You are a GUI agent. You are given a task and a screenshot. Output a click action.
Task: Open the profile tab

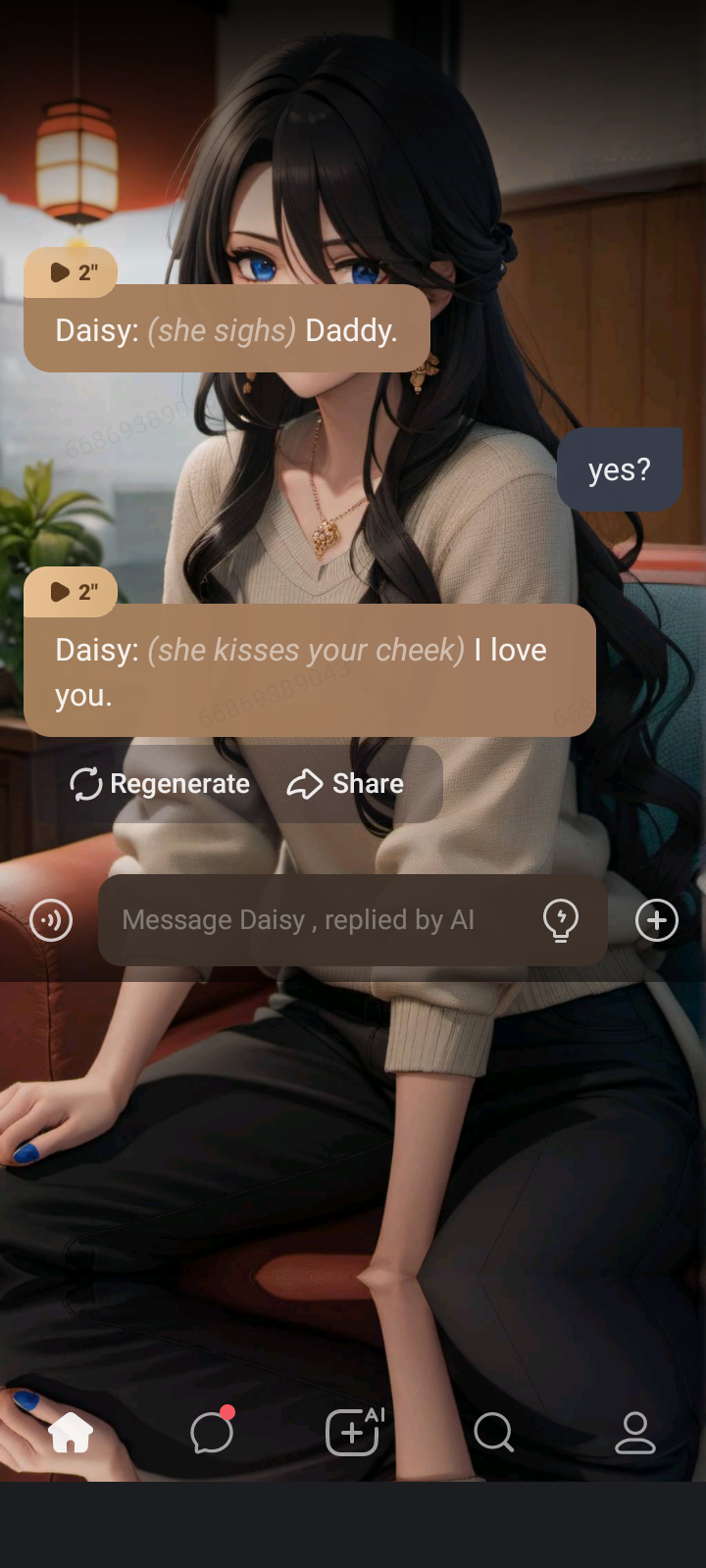[x=634, y=1433]
